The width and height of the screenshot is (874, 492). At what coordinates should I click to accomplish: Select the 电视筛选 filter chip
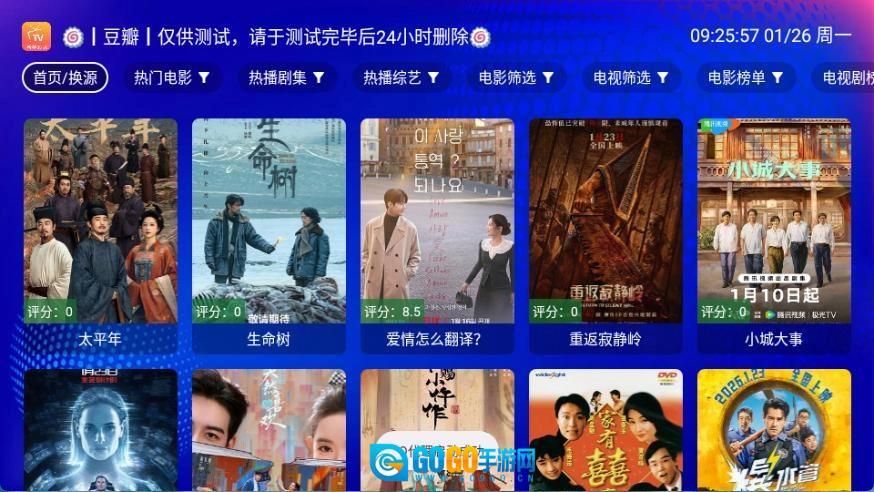pos(631,77)
